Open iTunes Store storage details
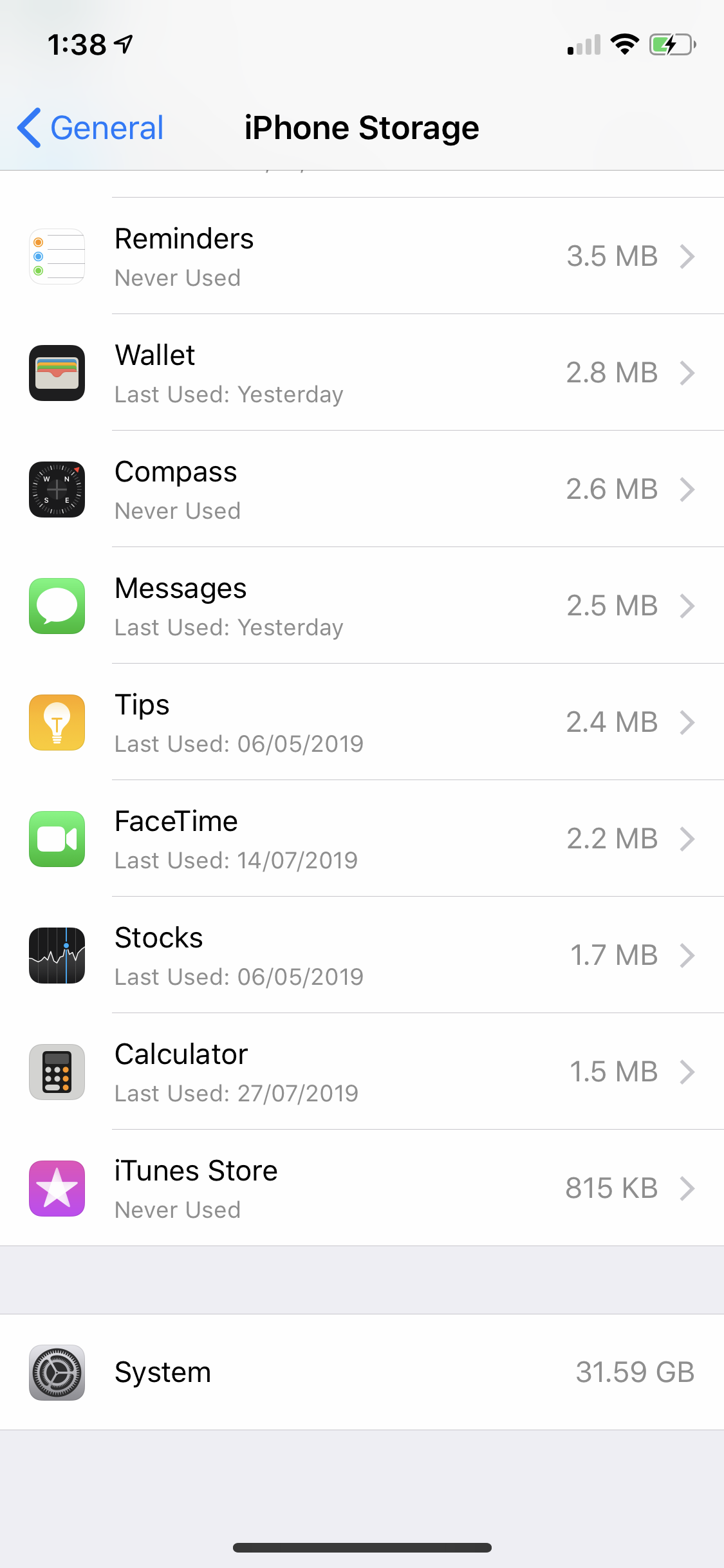The image size is (724, 1568). (362, 1188)
